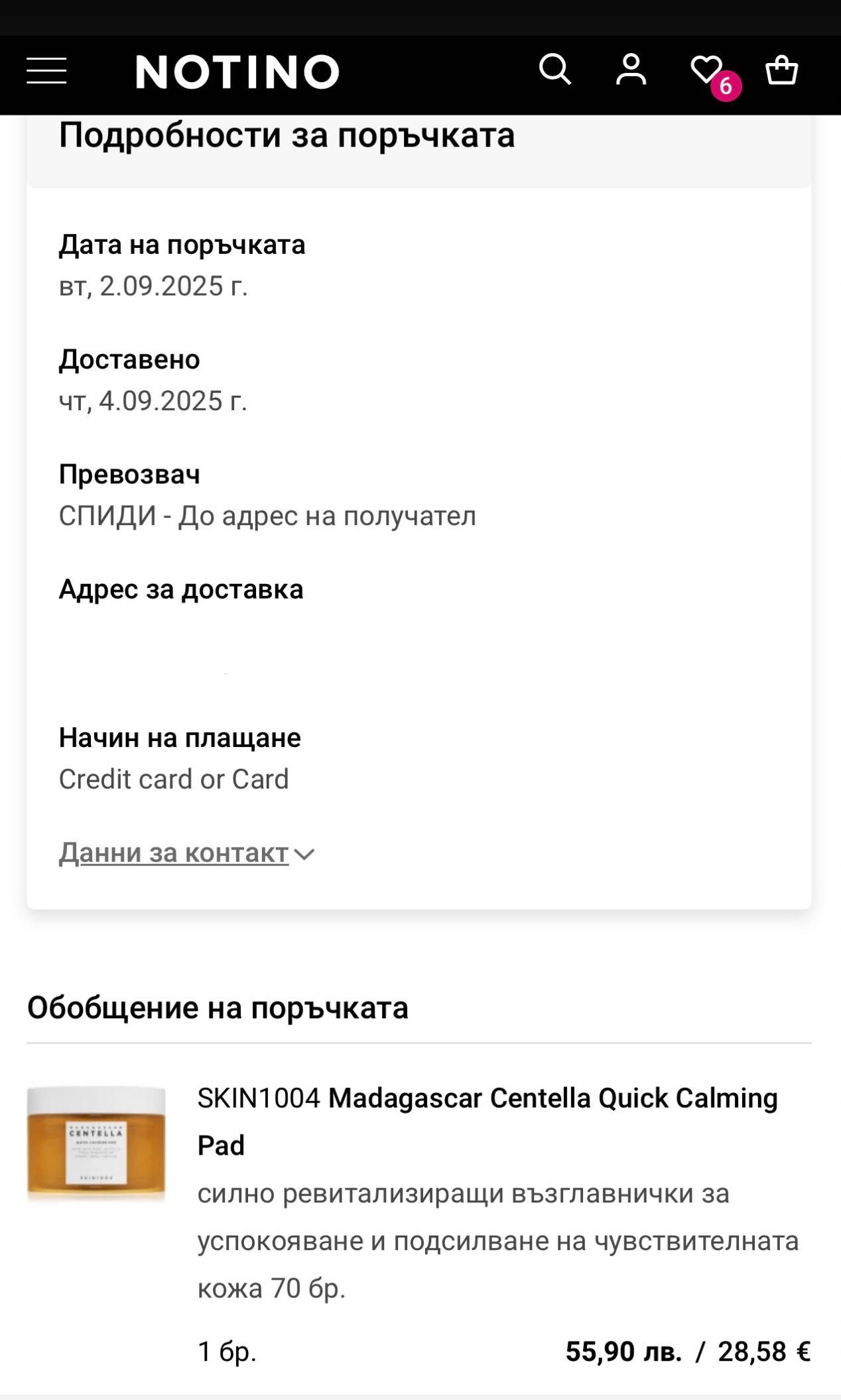Image resolution: width=841 pixels, height=1400 pixels.
Task: Open the wishlist heart icon
Action: click(x=706, y=70)
